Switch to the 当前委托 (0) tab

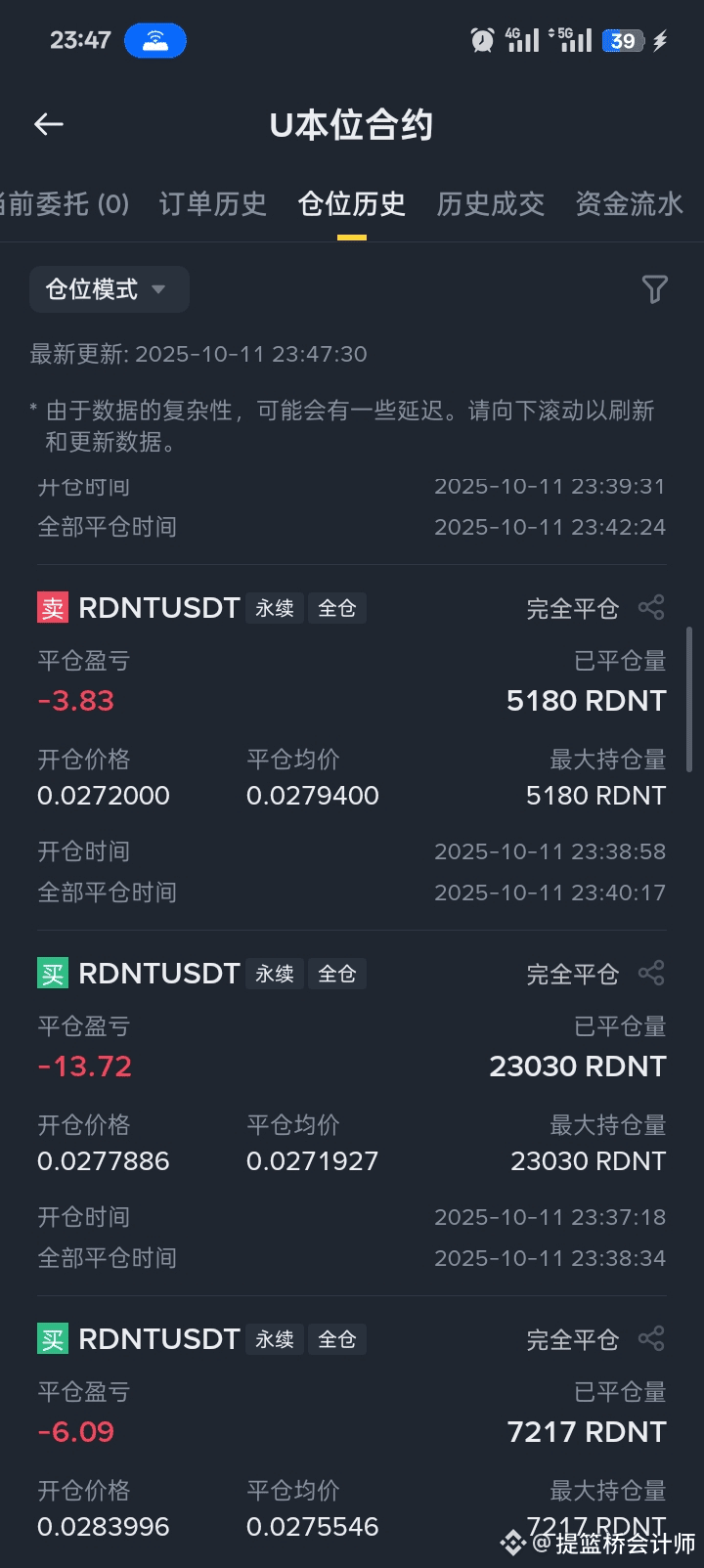pyautogui.click(x=65, y=204)
